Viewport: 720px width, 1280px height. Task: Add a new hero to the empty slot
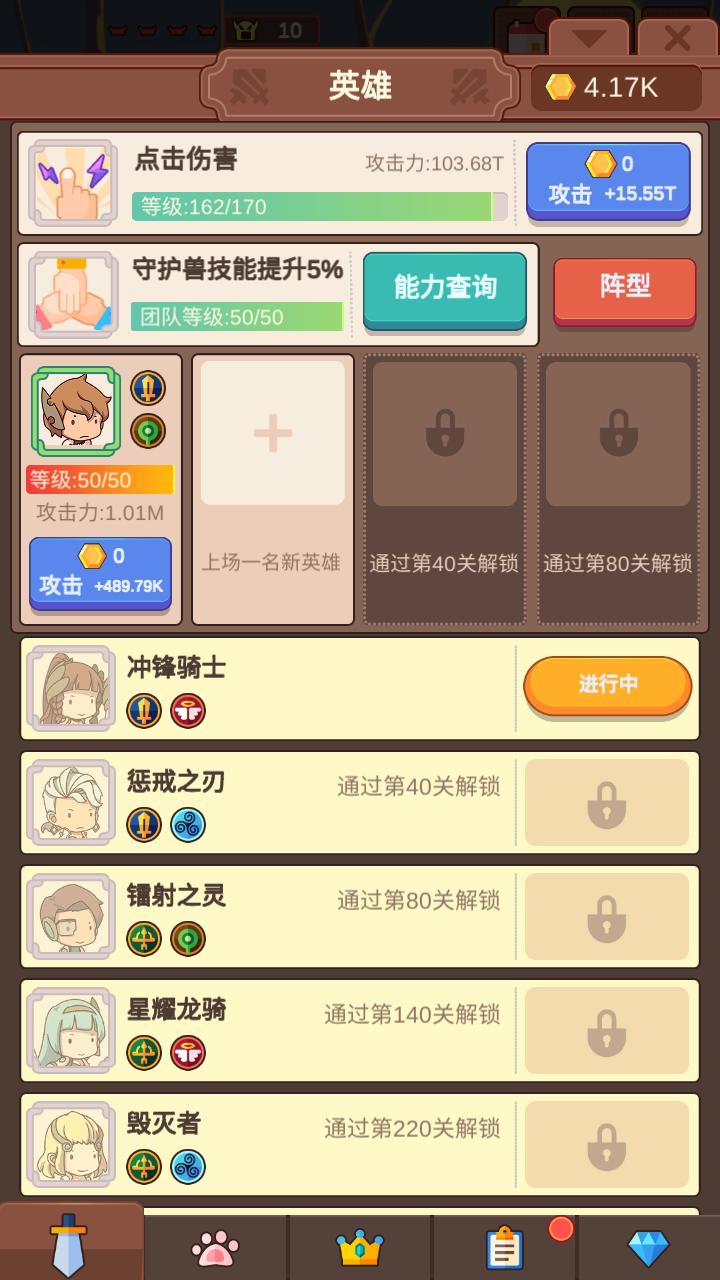273,434
